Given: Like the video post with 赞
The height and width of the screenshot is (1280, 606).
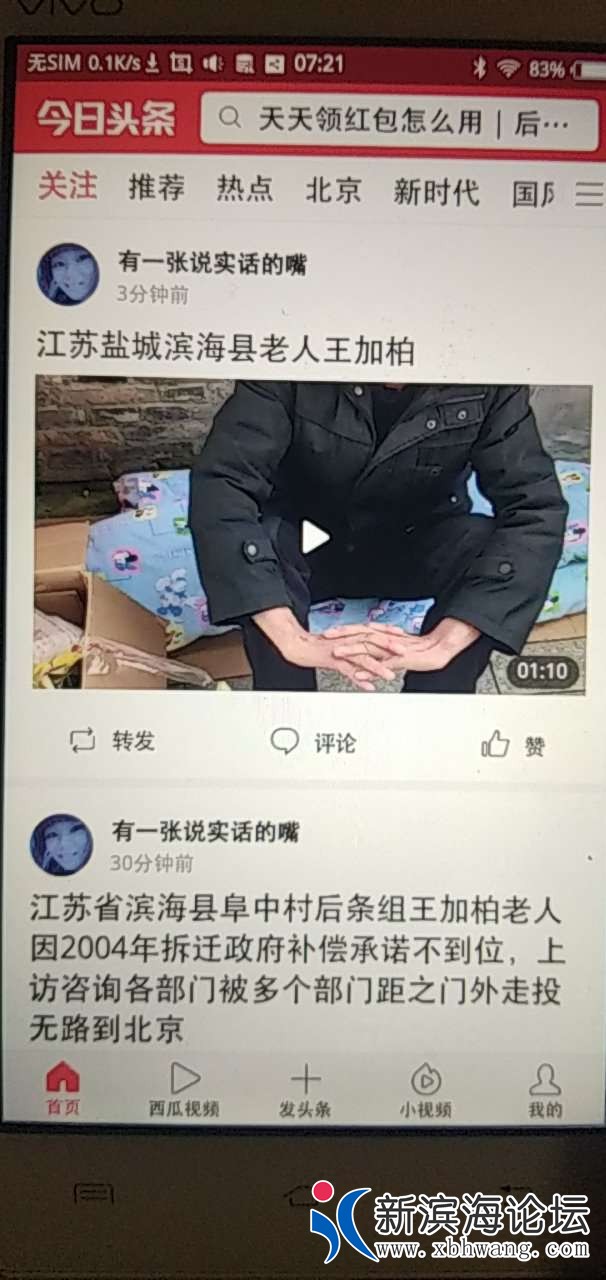Looking at the screenshot, I should (x=513, y=745).
